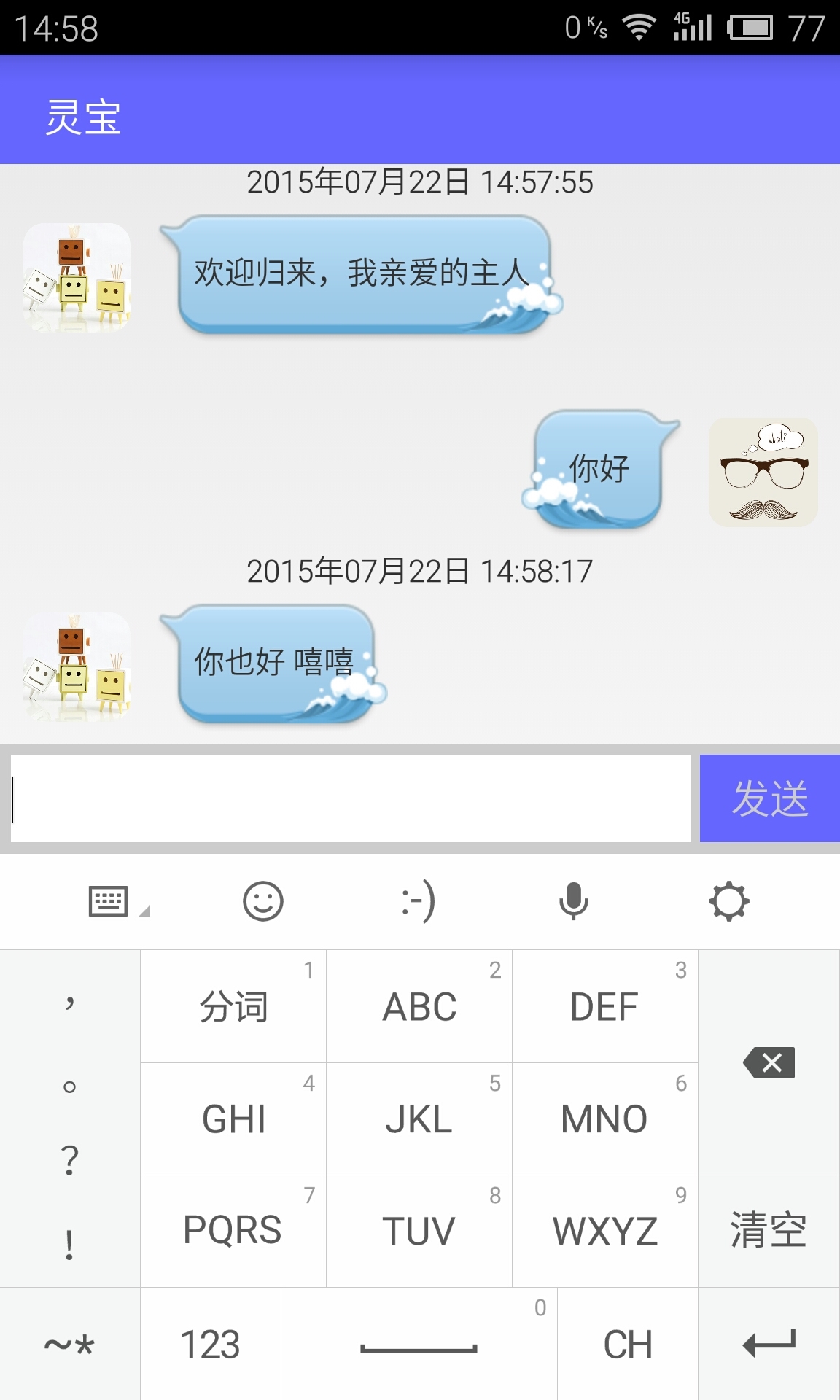Open the emoji smiley panel
Viewport: 840px width, 1400px height.
262,902
